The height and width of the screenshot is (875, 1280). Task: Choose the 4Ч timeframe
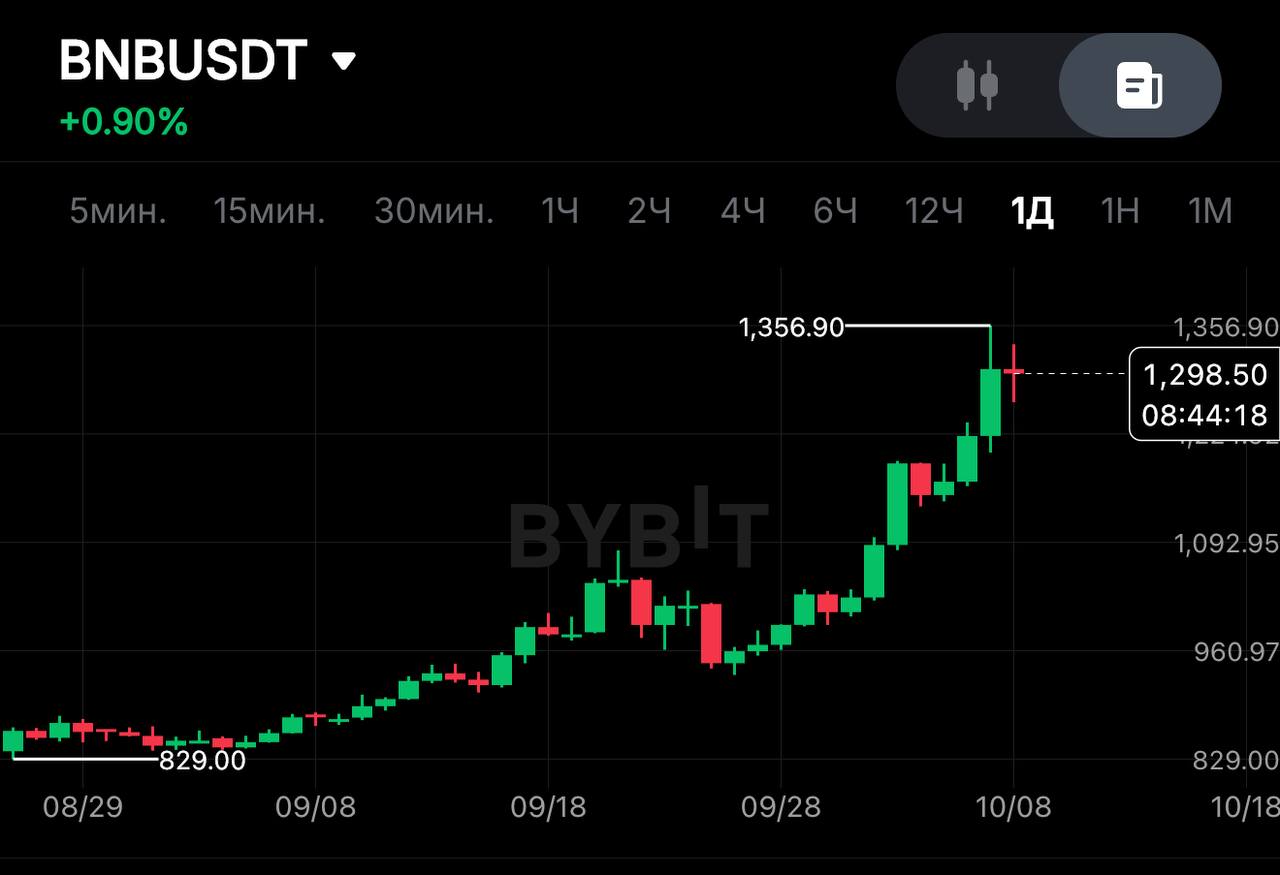click(743, 211)
